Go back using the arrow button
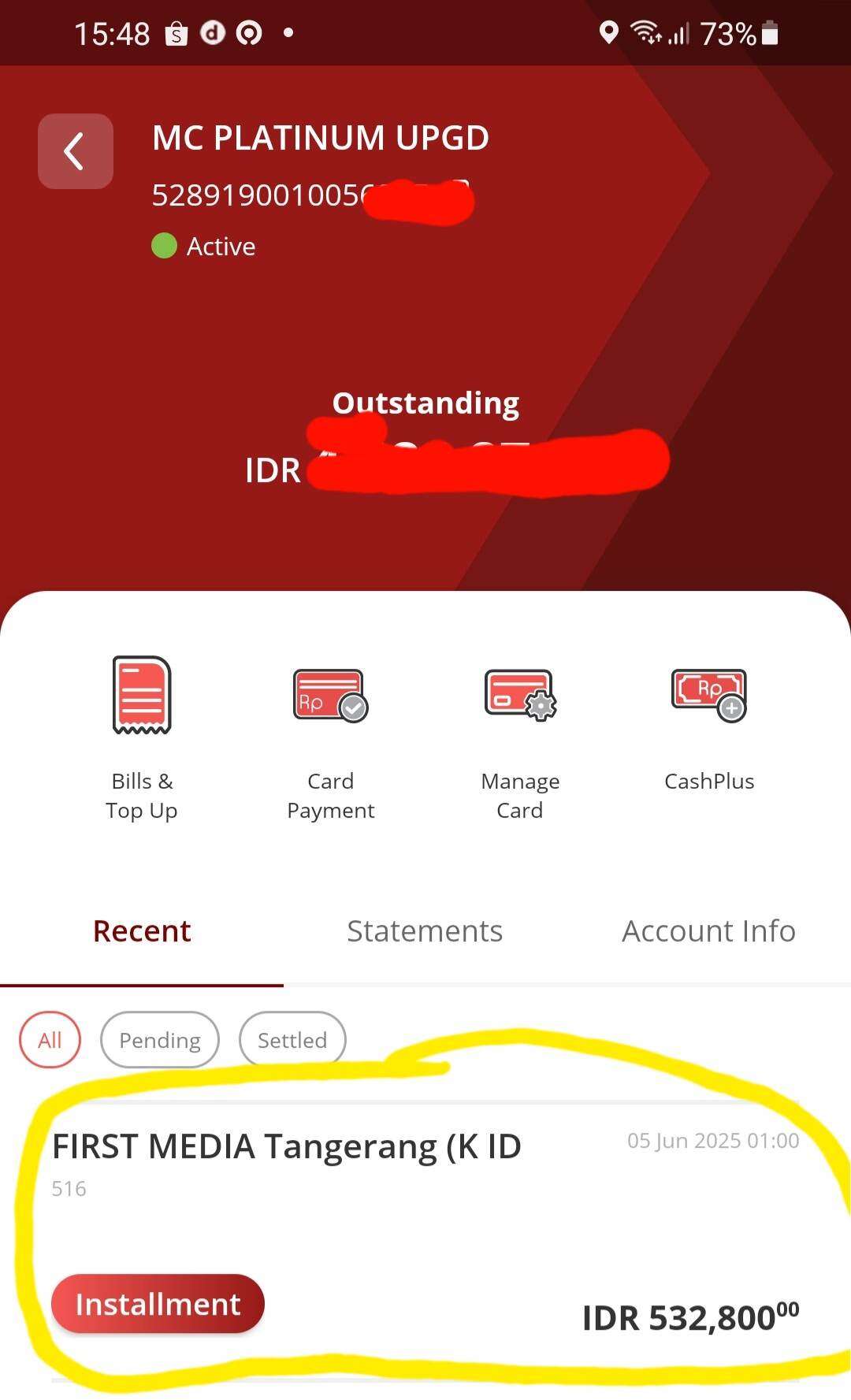 coord(76,151)
